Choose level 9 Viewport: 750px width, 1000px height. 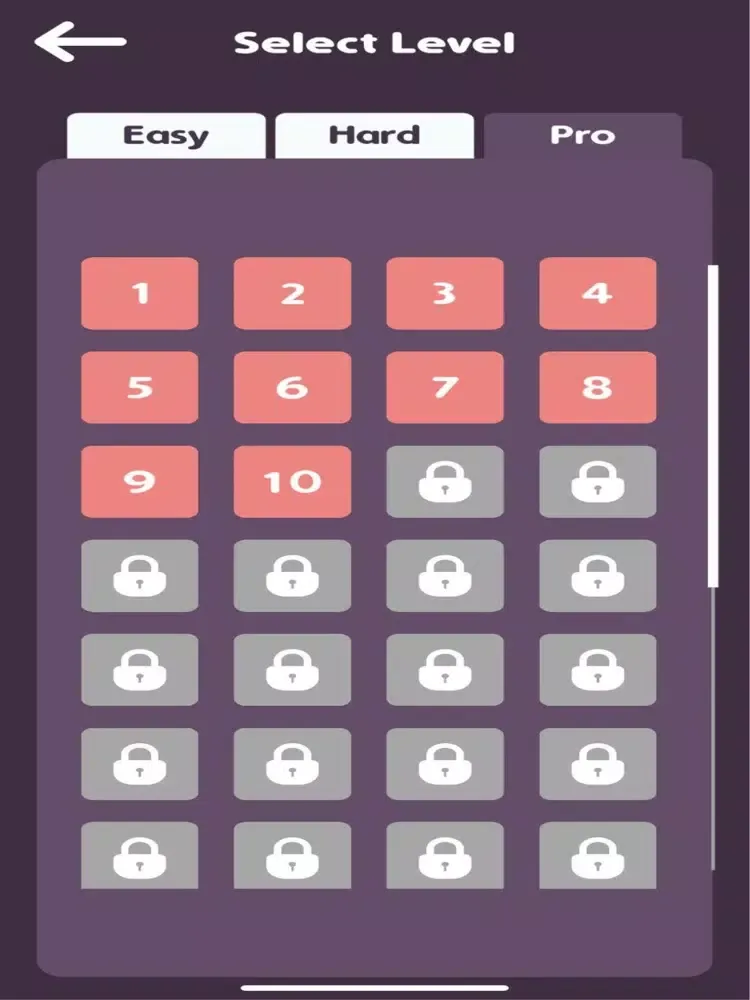pyautogui.click(x=140, y=482)
